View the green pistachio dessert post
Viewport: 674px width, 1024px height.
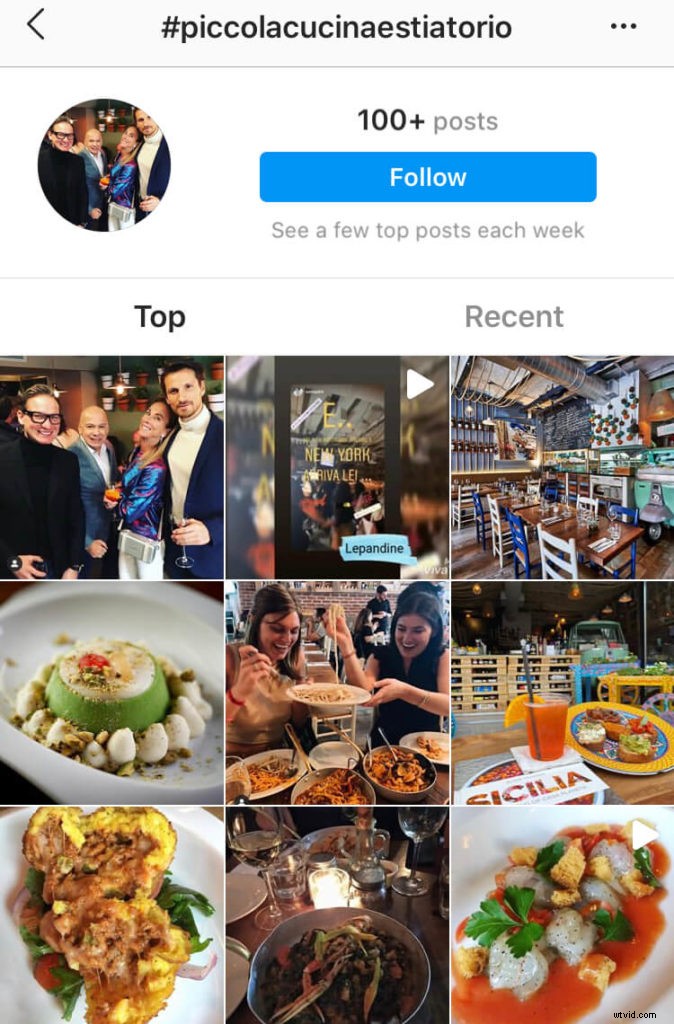coord(112,693)
